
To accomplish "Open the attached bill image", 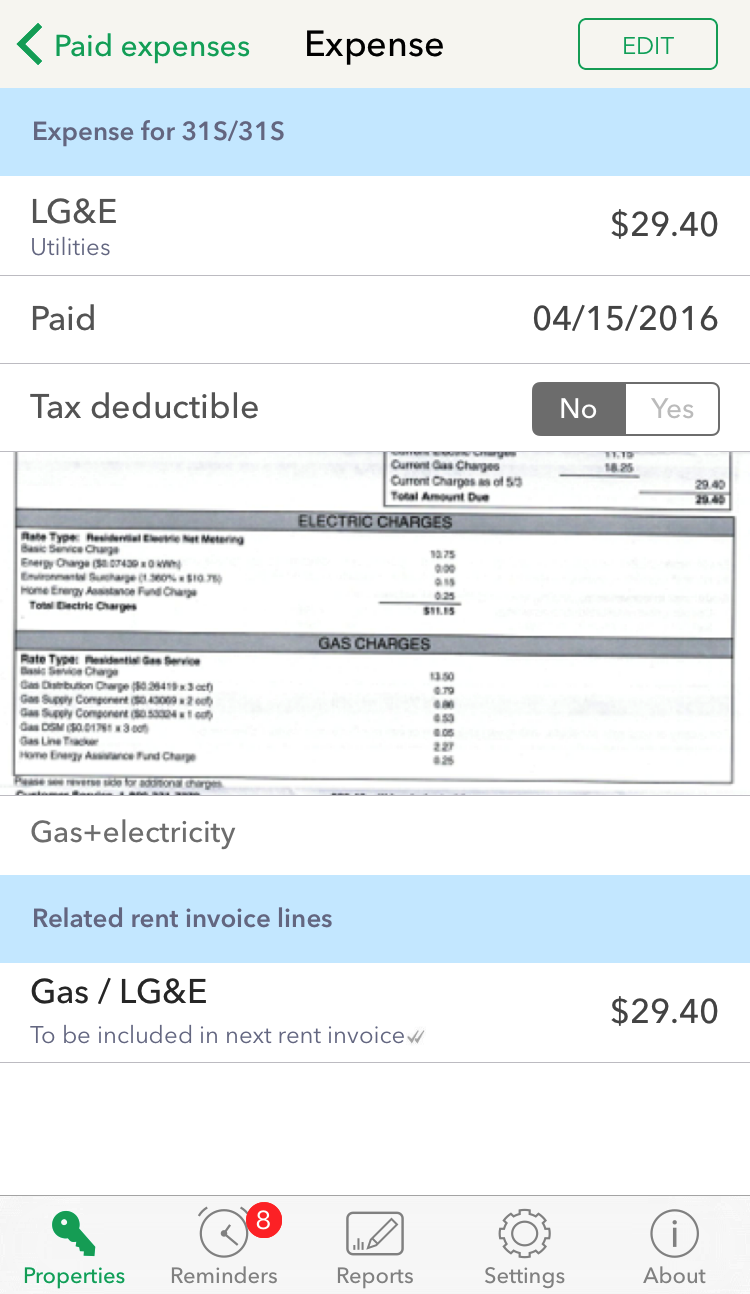I will coord(375,622).
